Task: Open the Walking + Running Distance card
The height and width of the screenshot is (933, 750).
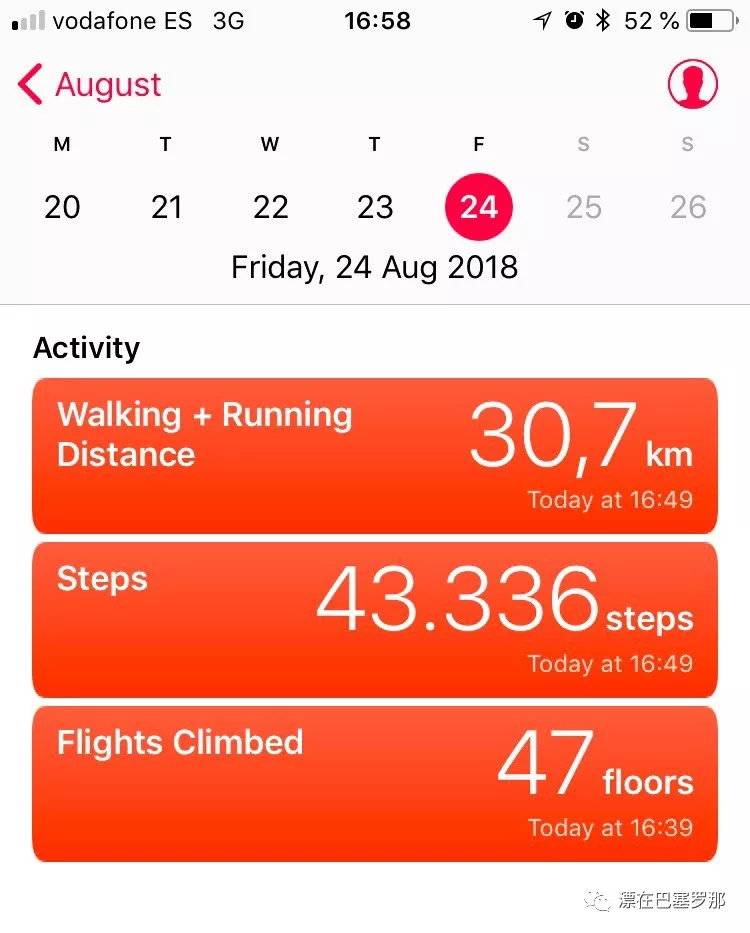Action: 375,455
